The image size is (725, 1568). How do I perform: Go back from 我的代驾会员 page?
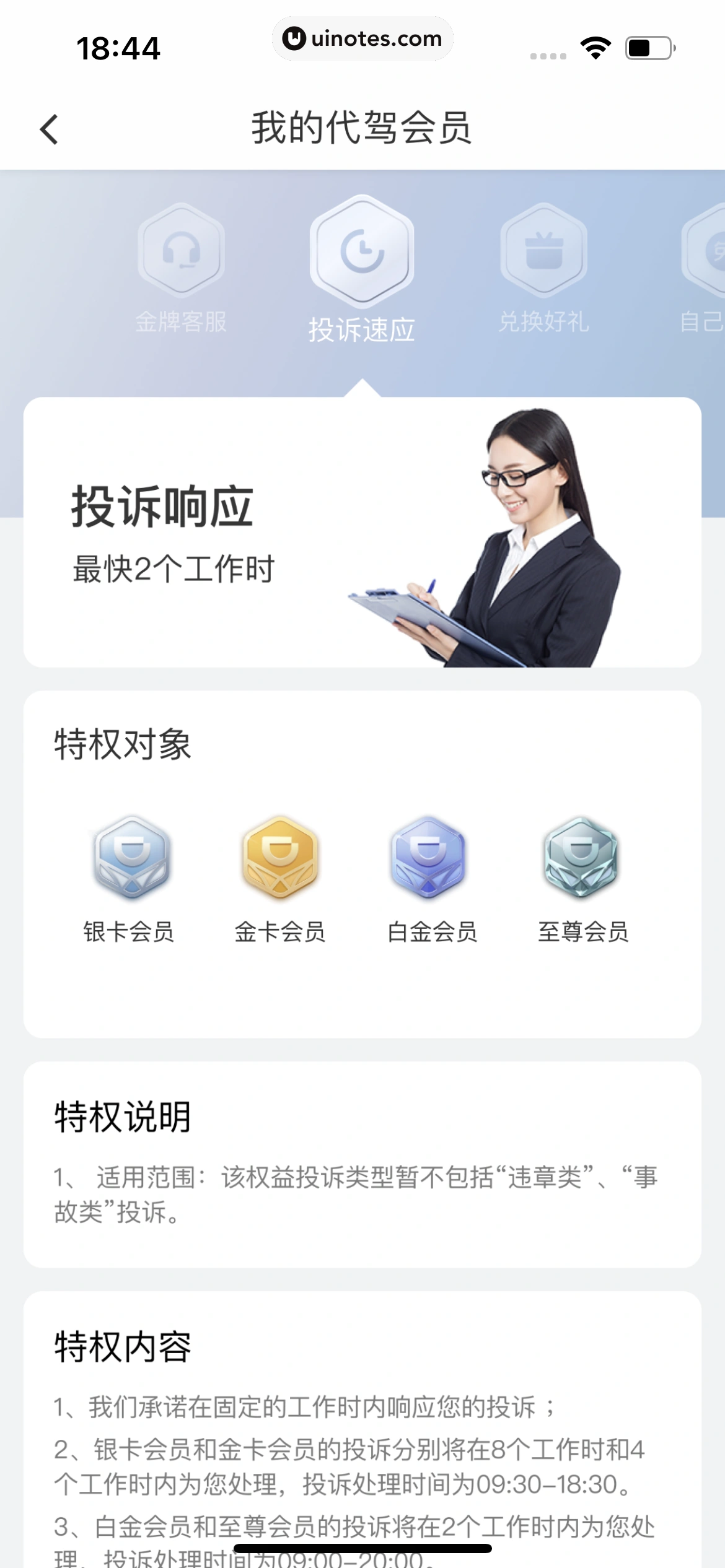click(49, 129)
